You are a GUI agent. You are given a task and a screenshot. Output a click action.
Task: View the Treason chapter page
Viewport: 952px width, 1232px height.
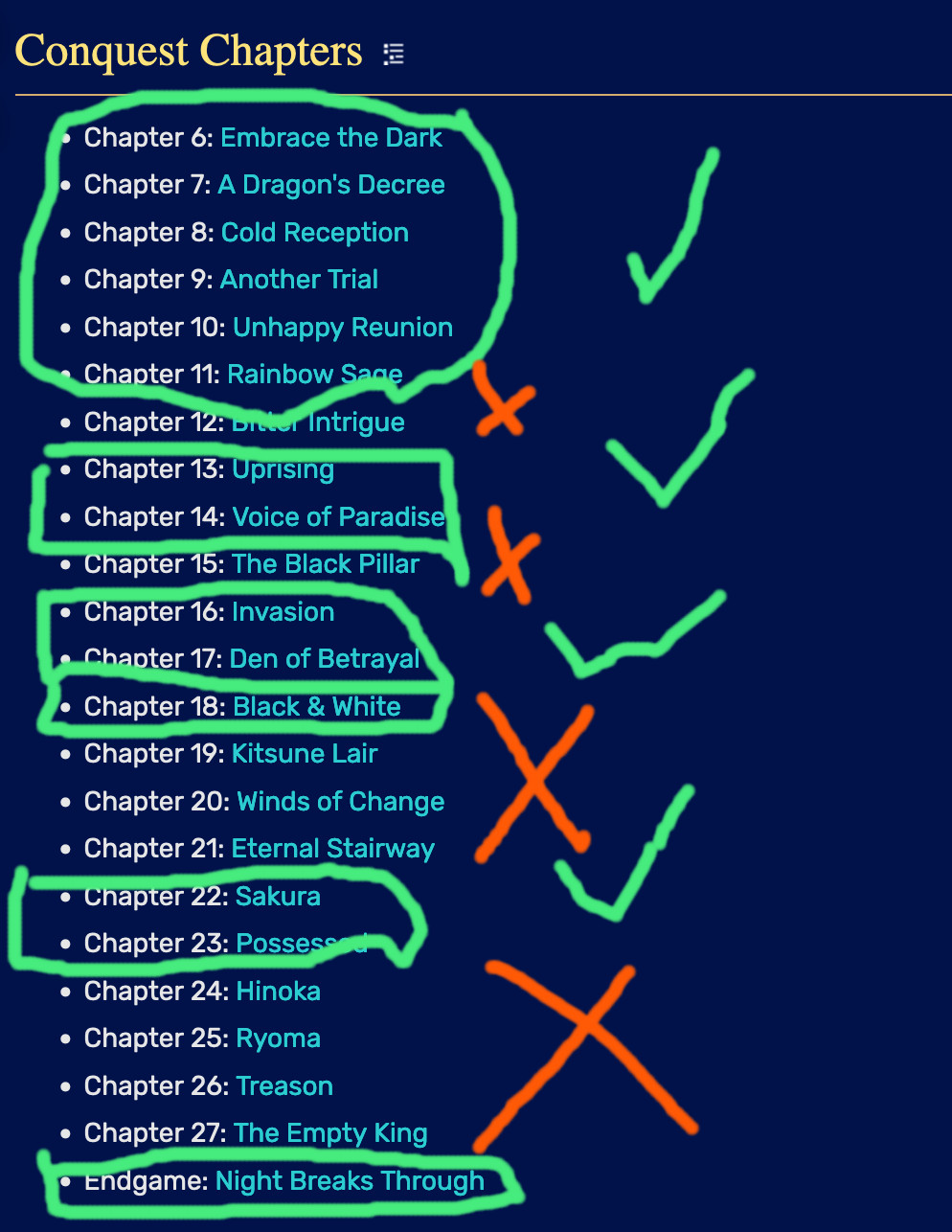pos(283,1086)
